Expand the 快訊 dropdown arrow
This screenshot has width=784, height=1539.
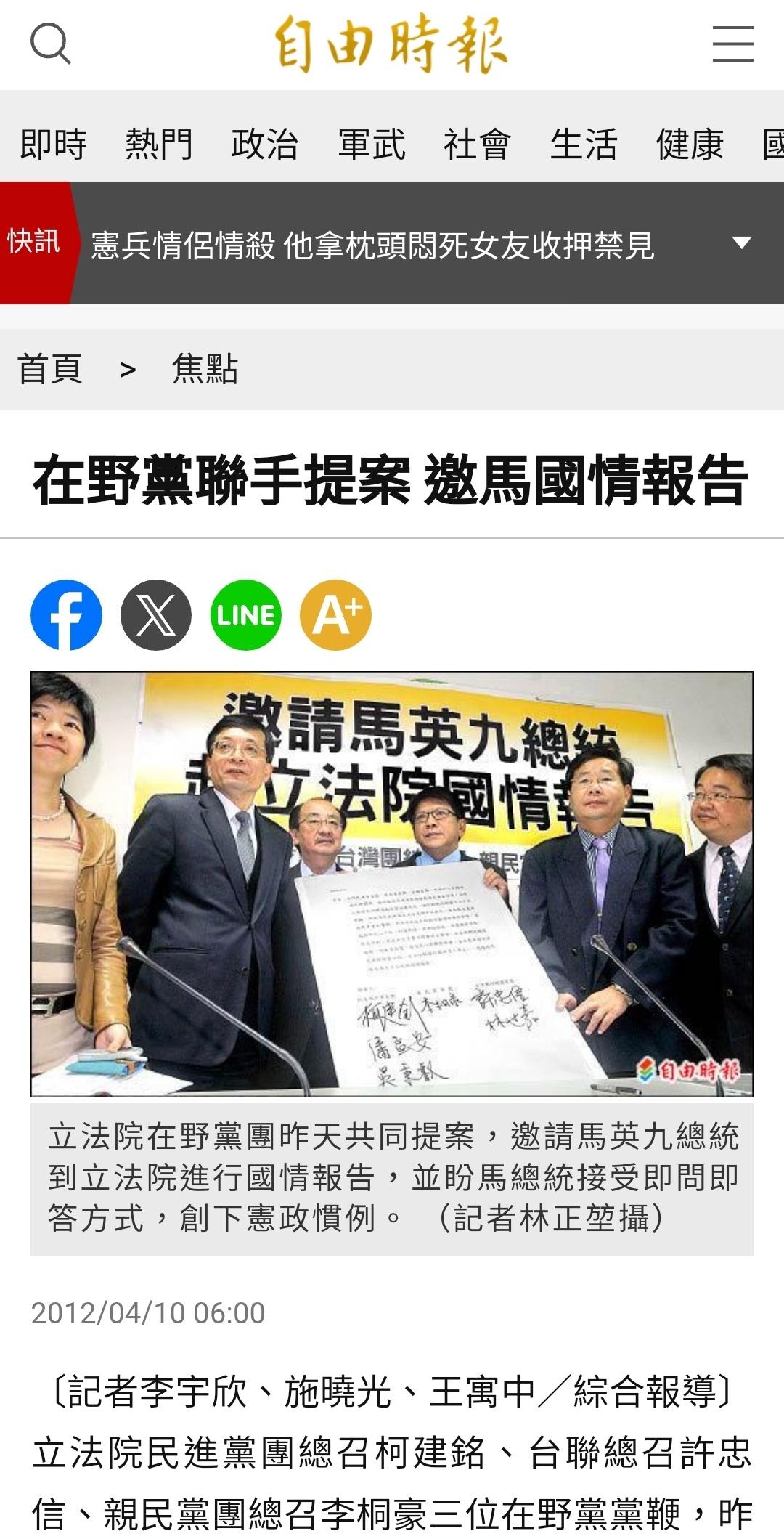[x=741, y=243]
